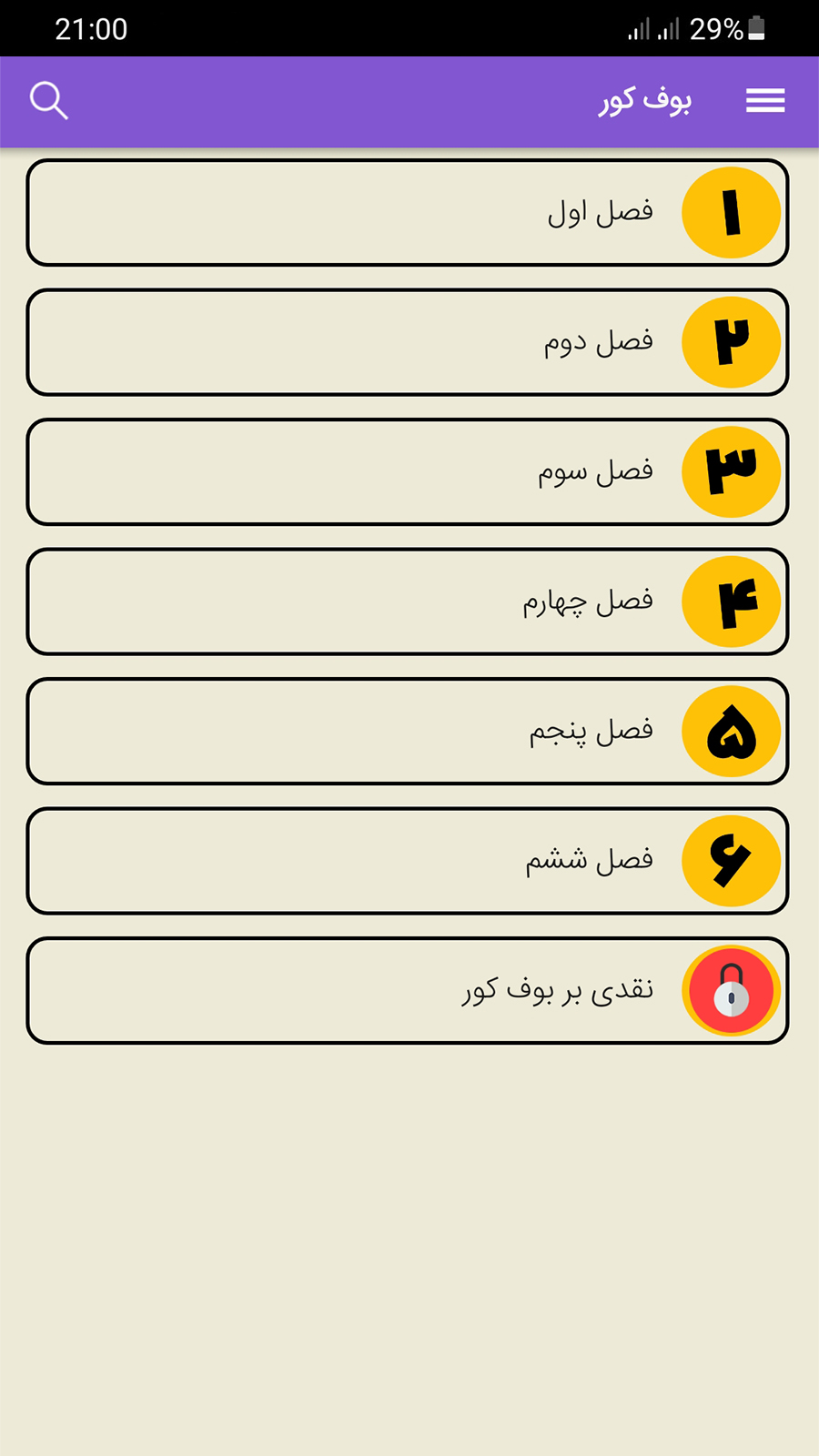819x1456 pixels.
Task: Open chapter فصل سوم
Action: (x=409, y=471)
